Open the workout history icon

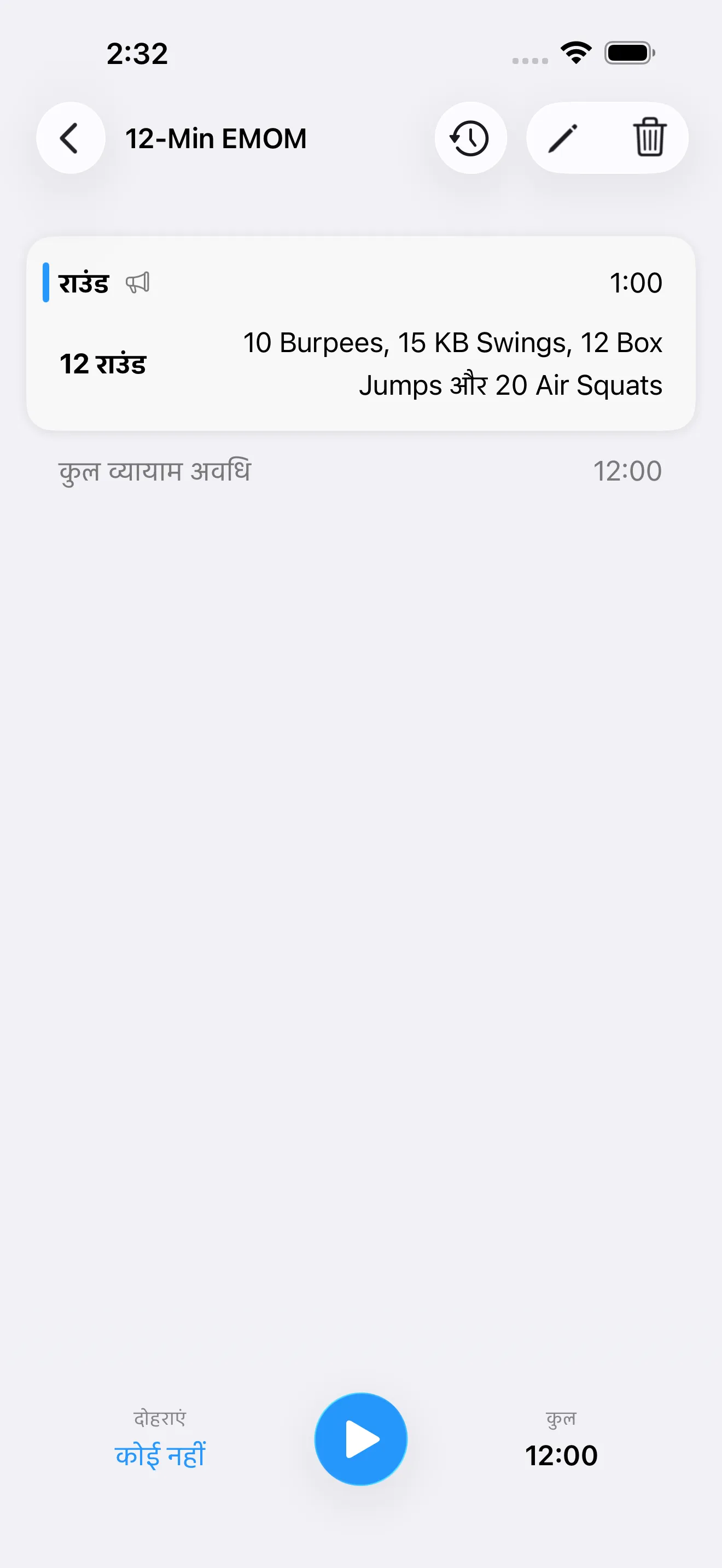[470, 138]
